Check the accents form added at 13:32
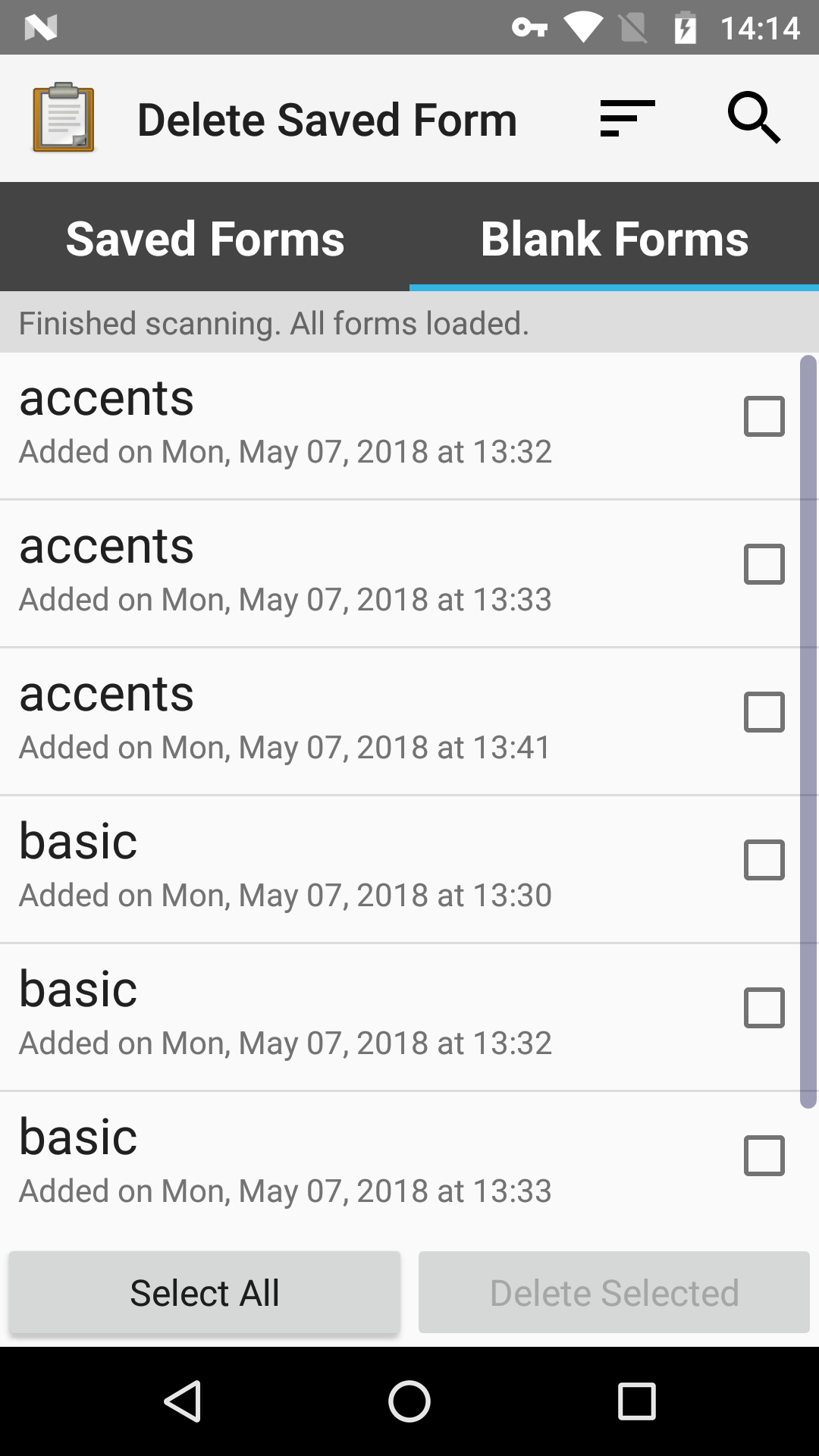Image resolution: width=819 pixels, height=1456 pixels. click(x=763, y=416)
